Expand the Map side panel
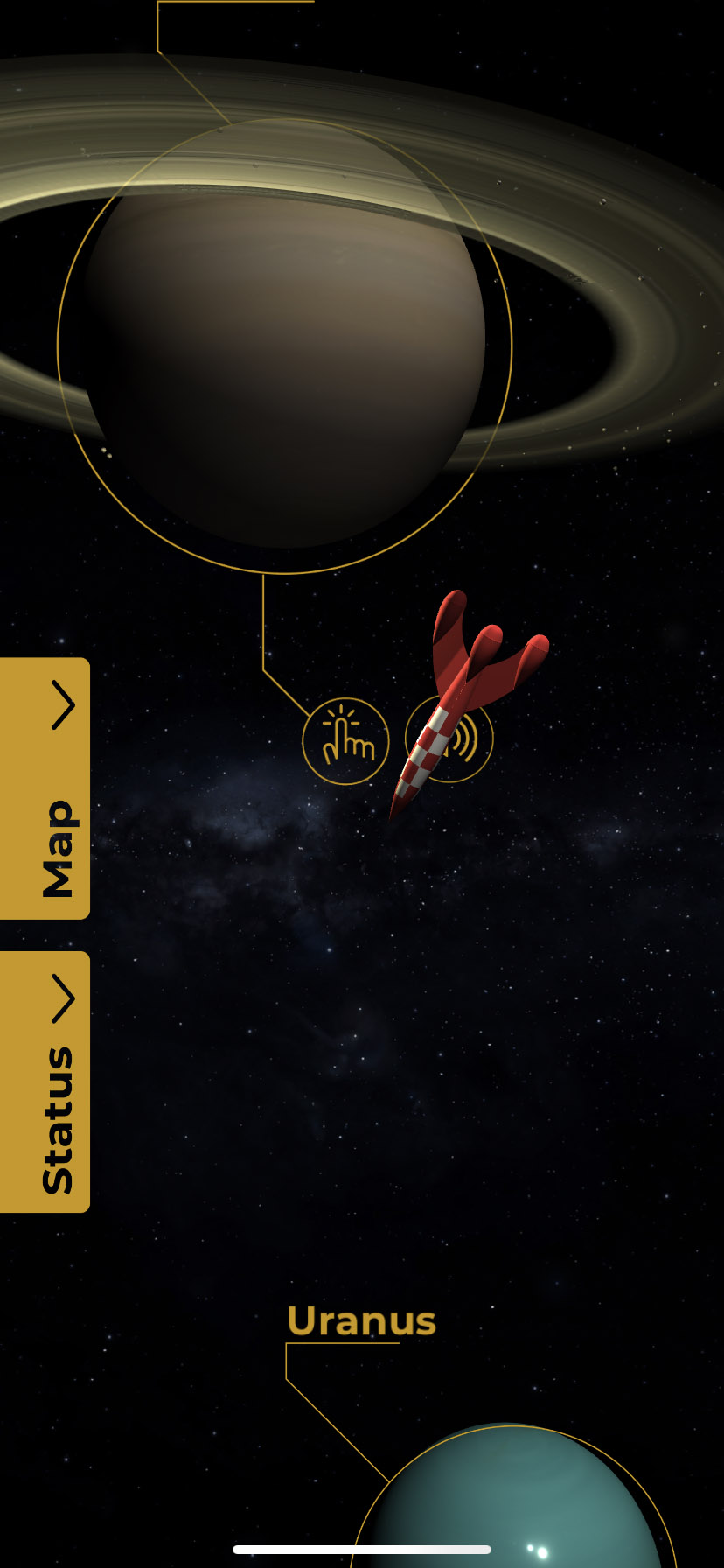This screenshot has width=724, height=1568. 45,787
